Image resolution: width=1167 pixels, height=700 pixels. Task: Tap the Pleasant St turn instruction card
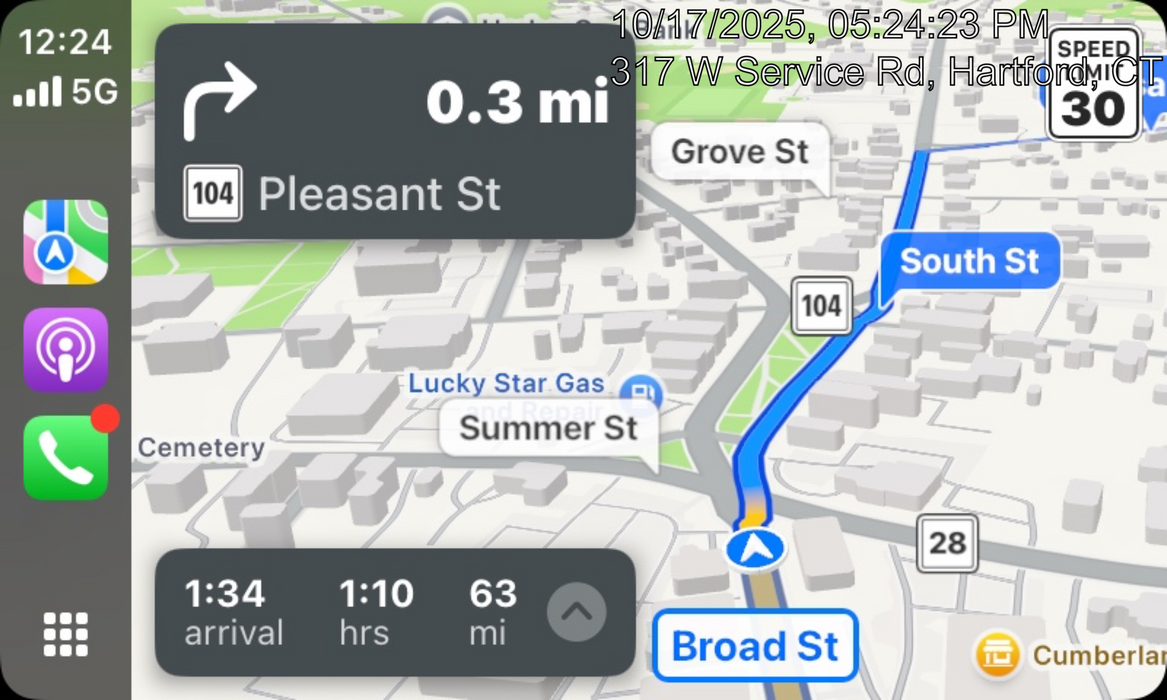click(395, 131)
